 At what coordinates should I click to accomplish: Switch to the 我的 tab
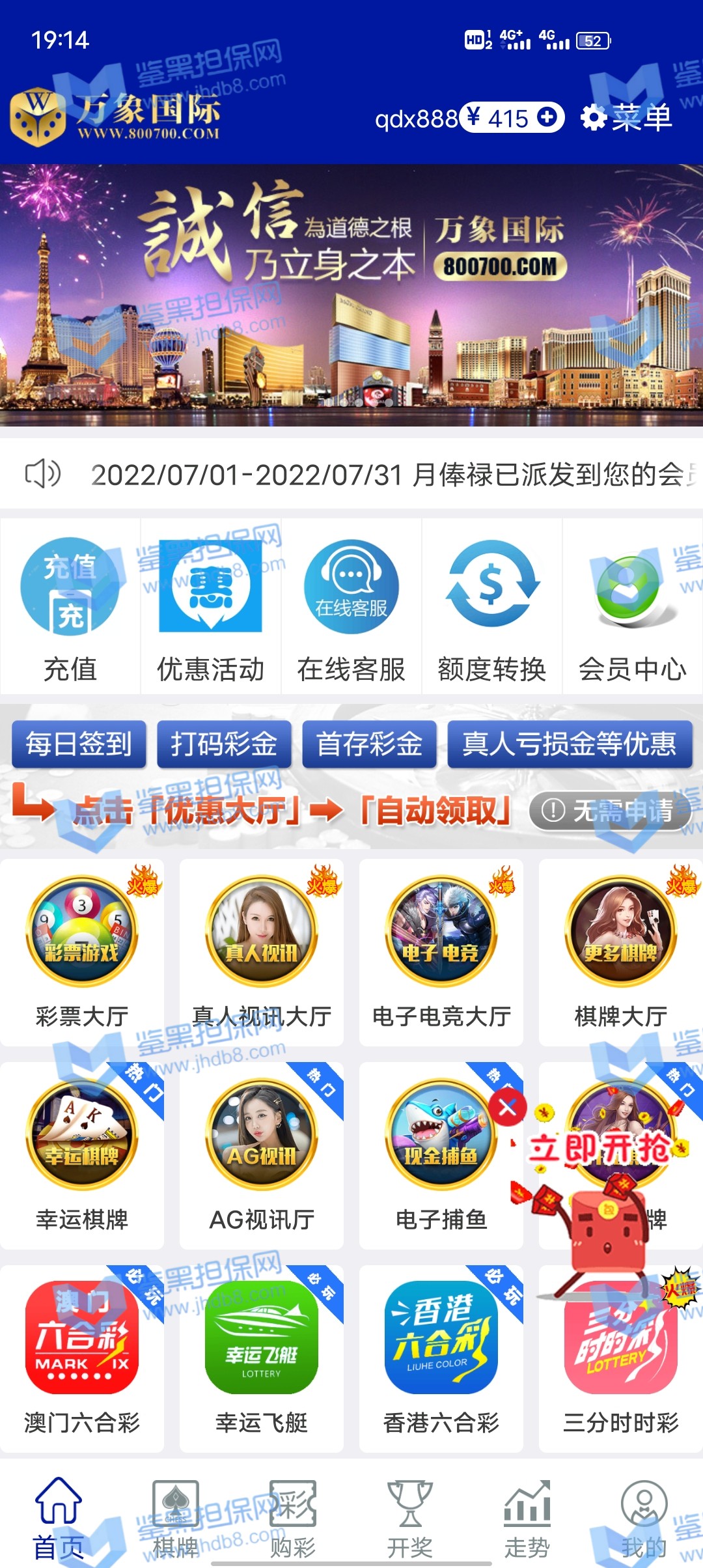pyautogui.click(x=644, y=1519)
